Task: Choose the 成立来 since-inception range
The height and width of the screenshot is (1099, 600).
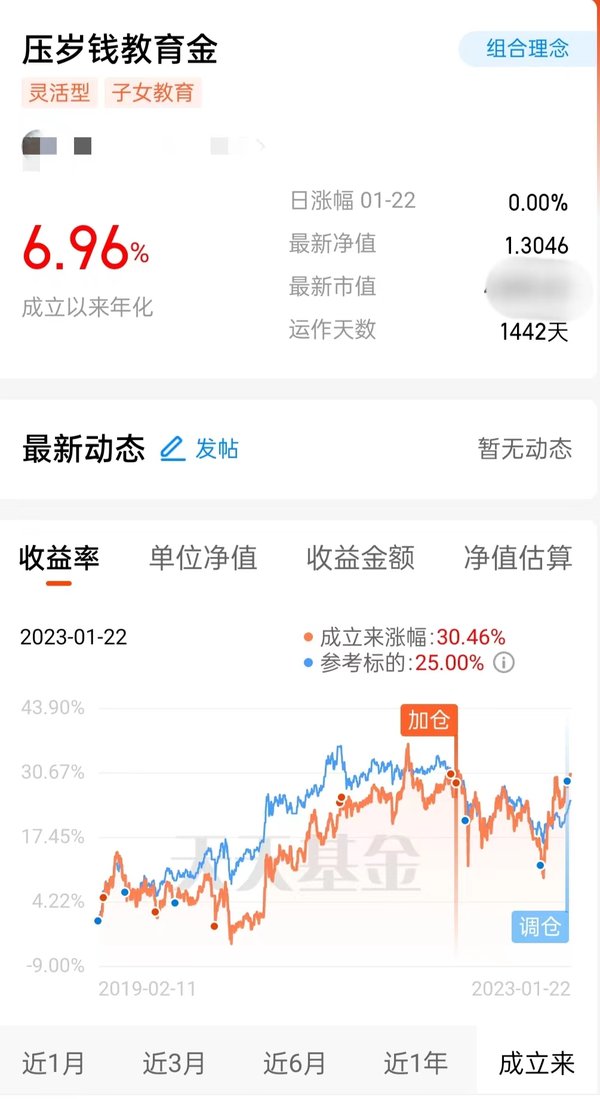Action: click(537, 1063)
